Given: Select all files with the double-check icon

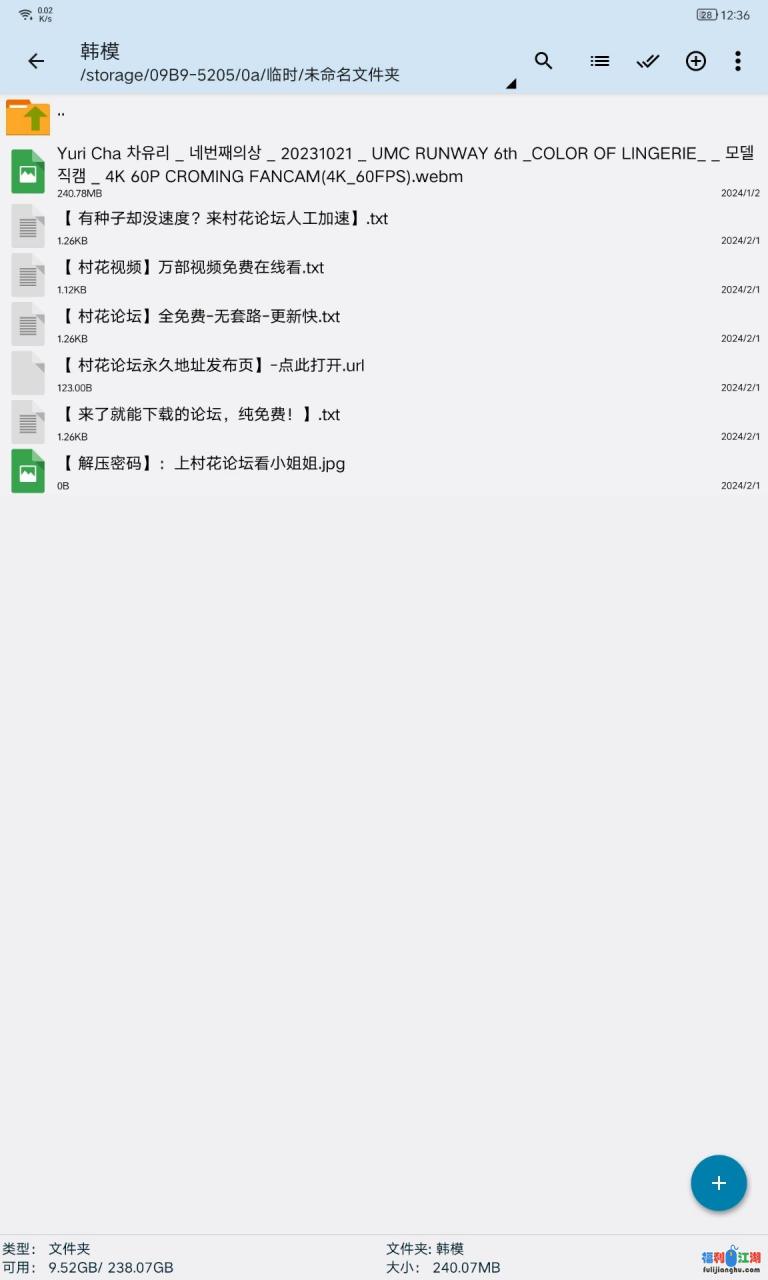Looking at the screenshot, I should pyautogui.click(x=648, y=61).
